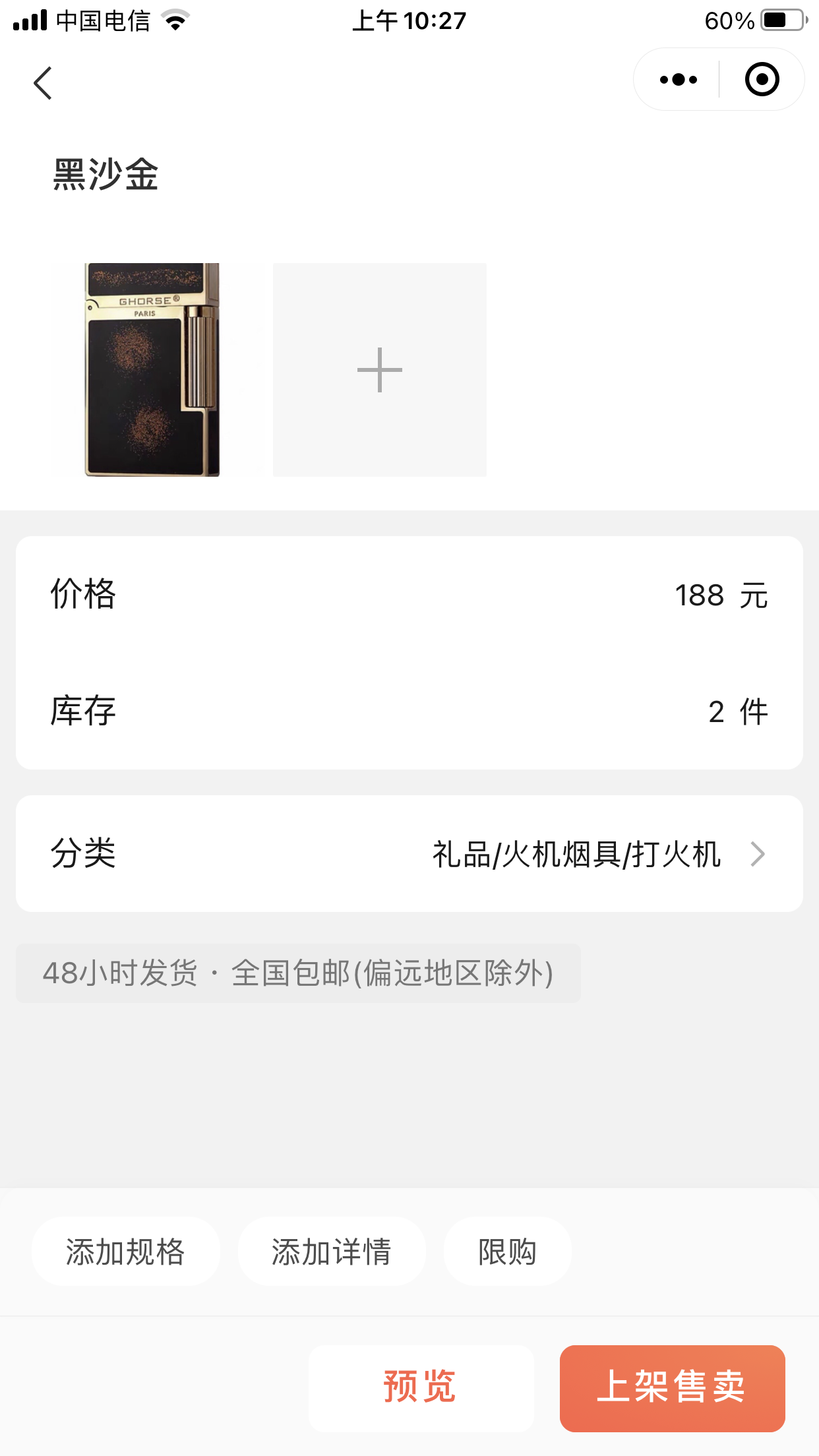Add another product photo

pos(380,369)
